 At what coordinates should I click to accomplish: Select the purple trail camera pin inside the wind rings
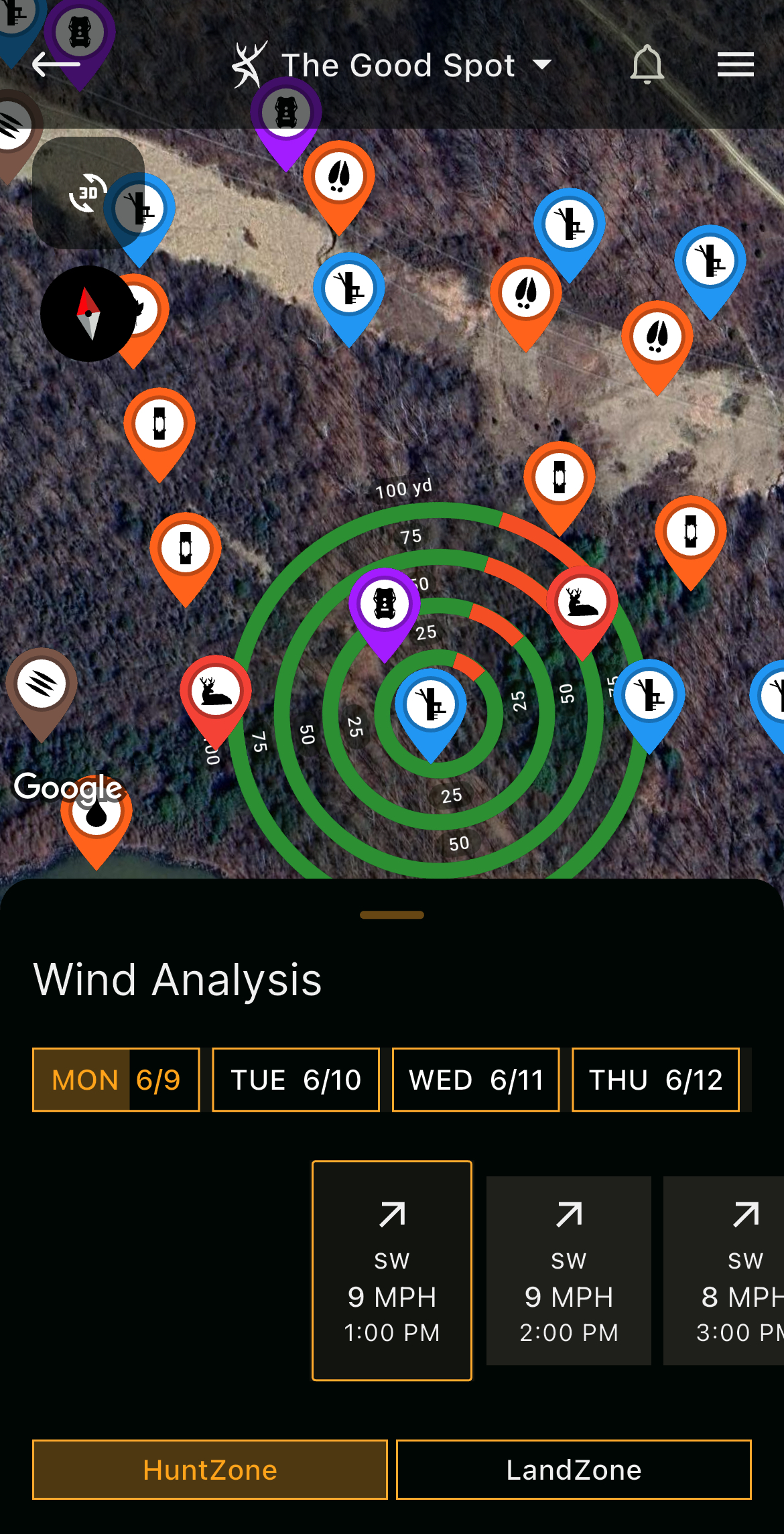pos(384,603)
